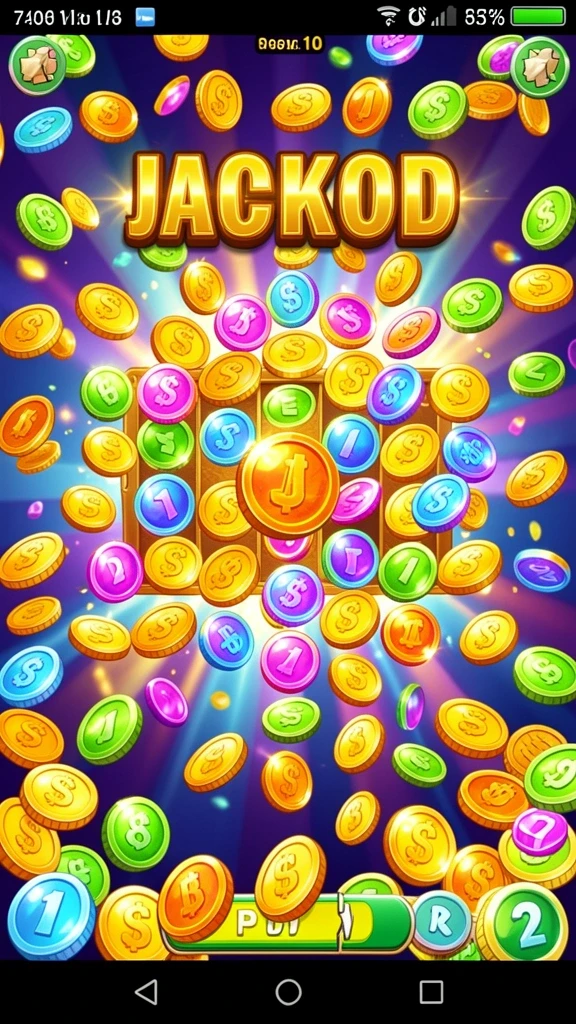The height and width of the screenshot is (1024, 576).
Task: Go back using the system back button
Action: pos(145,992)
